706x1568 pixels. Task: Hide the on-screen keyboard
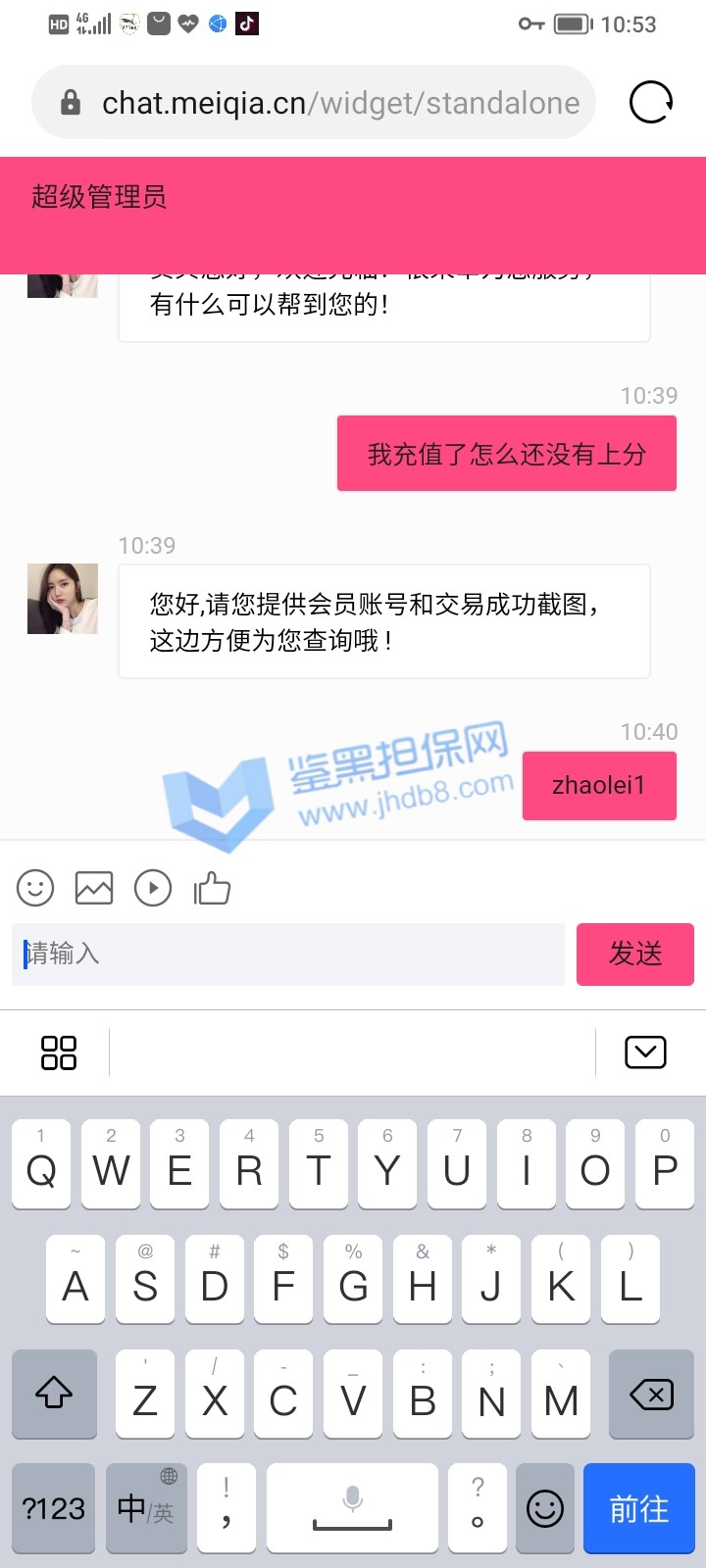click(x=645, y=1053)
